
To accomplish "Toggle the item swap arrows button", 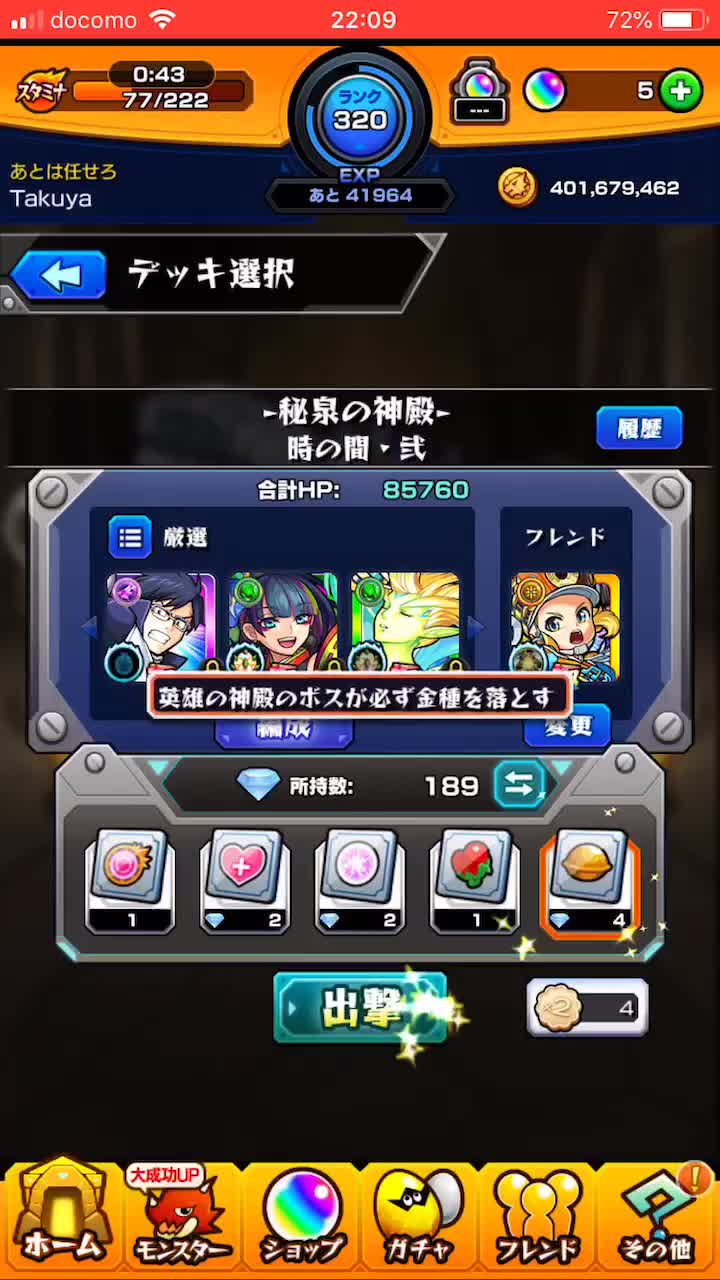I will pos(519,785).
